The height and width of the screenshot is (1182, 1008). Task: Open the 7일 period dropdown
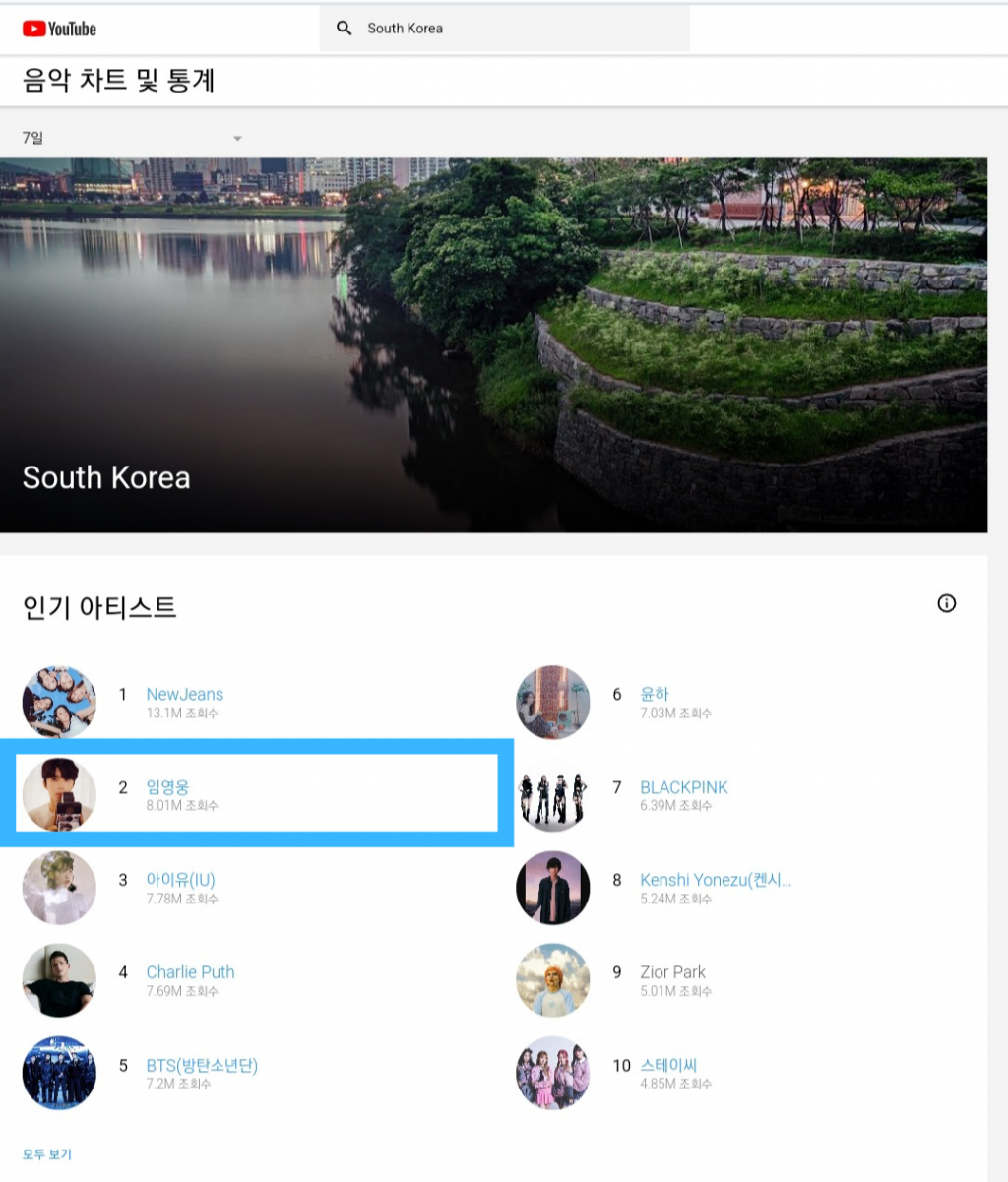[x=132, y=139]
